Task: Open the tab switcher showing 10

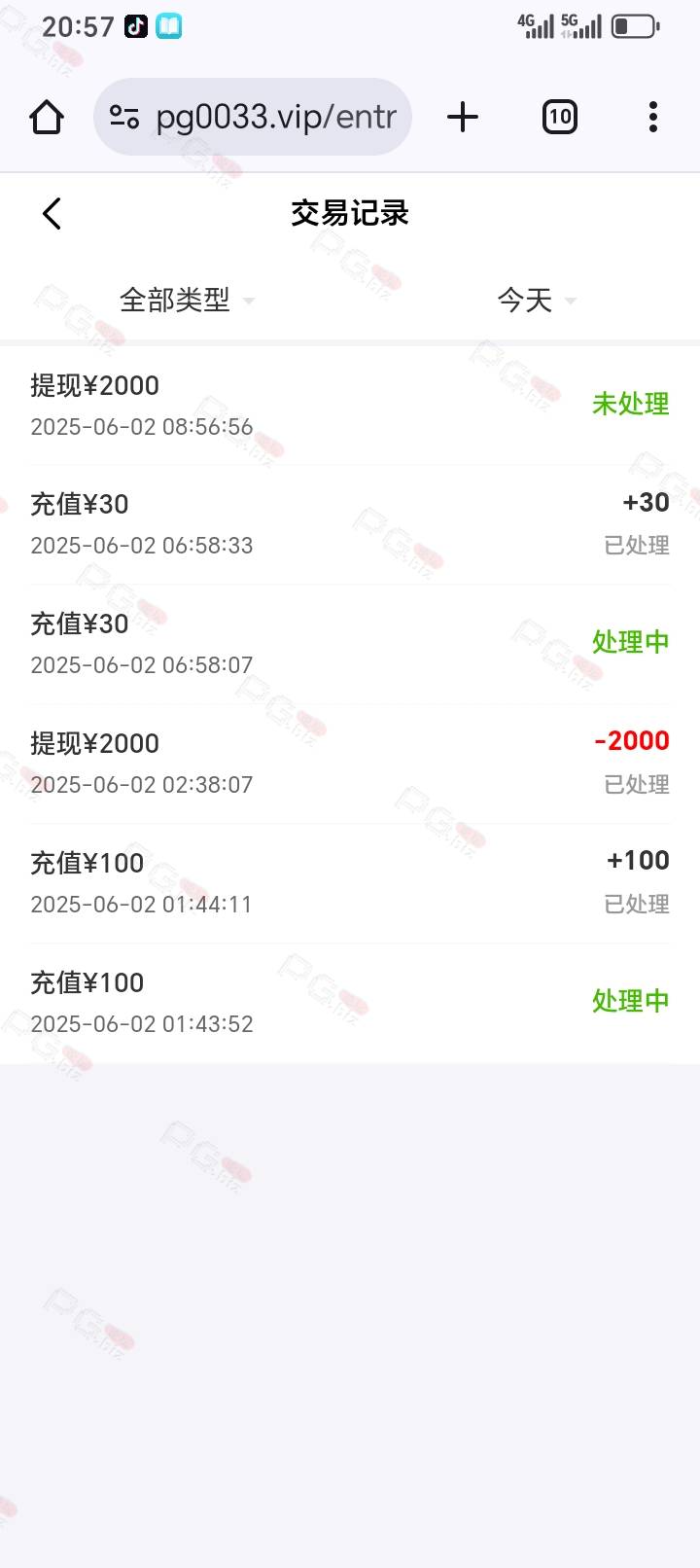Action: (559, 117)
